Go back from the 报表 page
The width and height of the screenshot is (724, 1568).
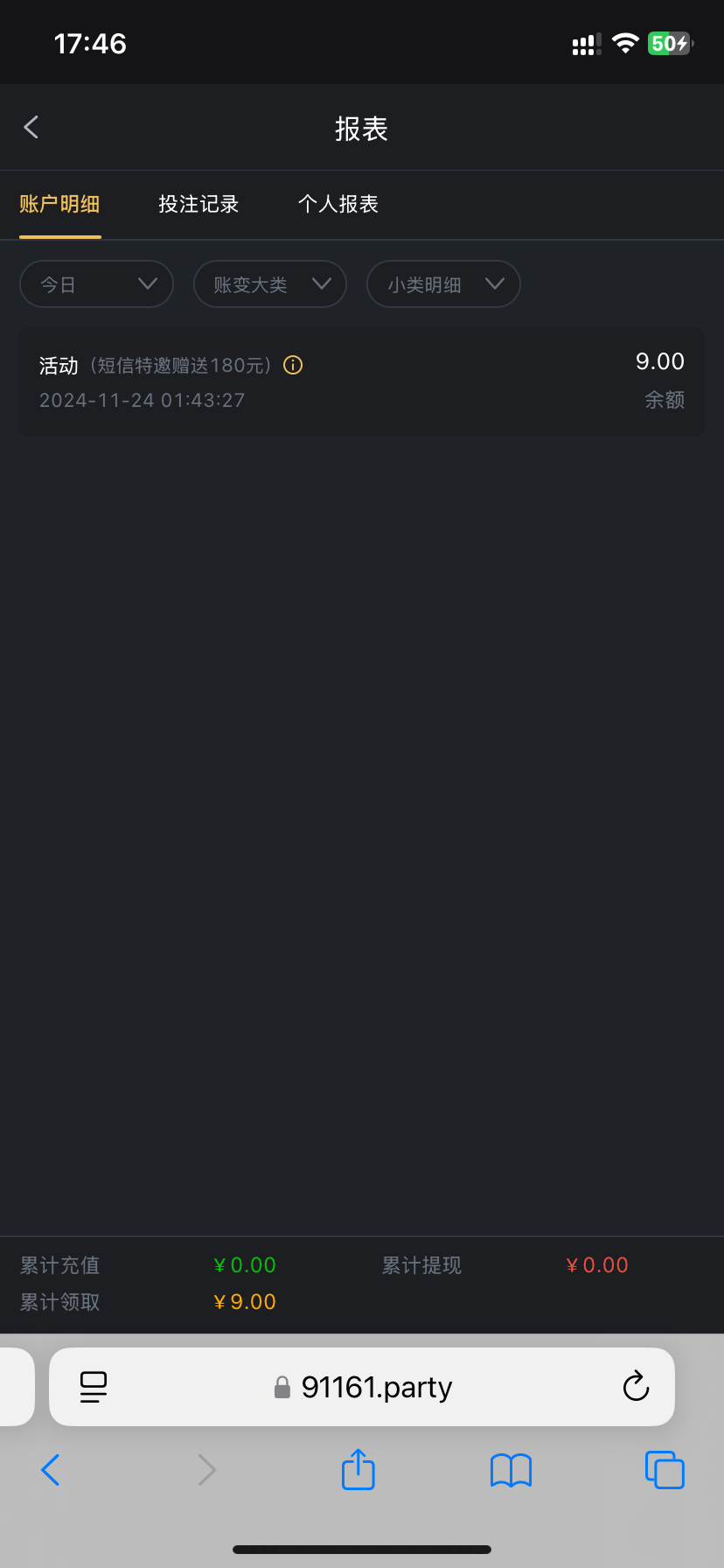pyautogui.click(x=31, y=128)
